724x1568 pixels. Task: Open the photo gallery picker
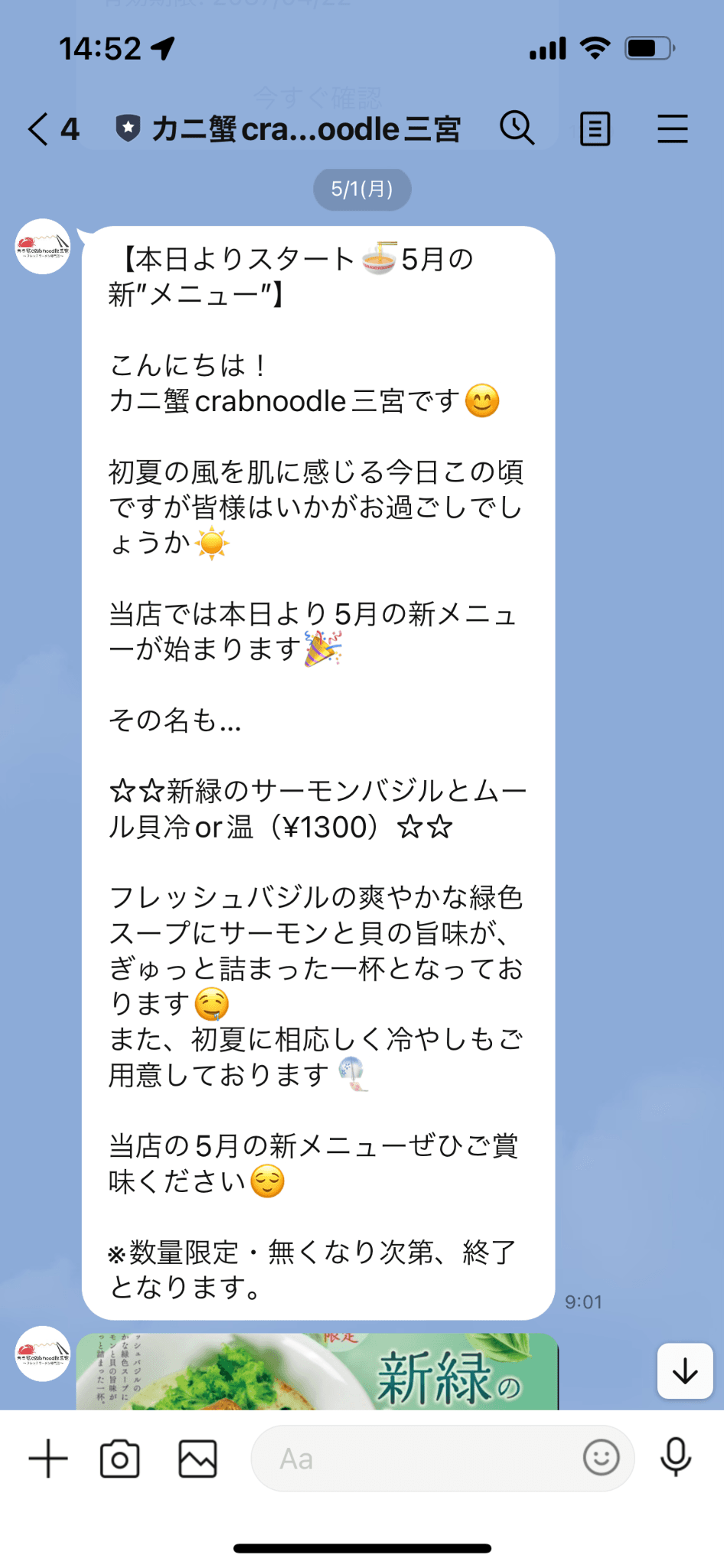click(197, 1459)
